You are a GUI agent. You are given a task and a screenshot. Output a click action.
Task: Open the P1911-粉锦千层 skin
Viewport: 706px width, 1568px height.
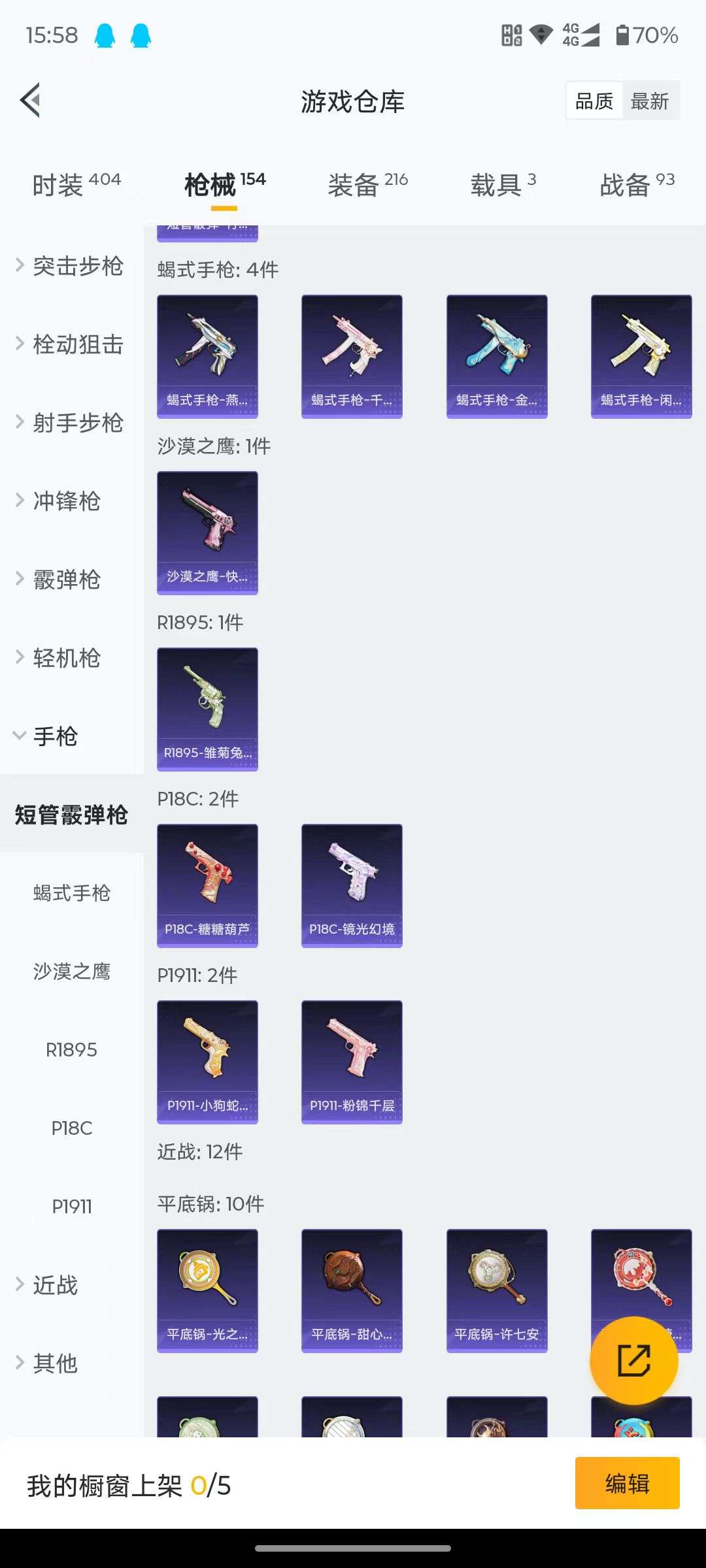point(352,1062)
